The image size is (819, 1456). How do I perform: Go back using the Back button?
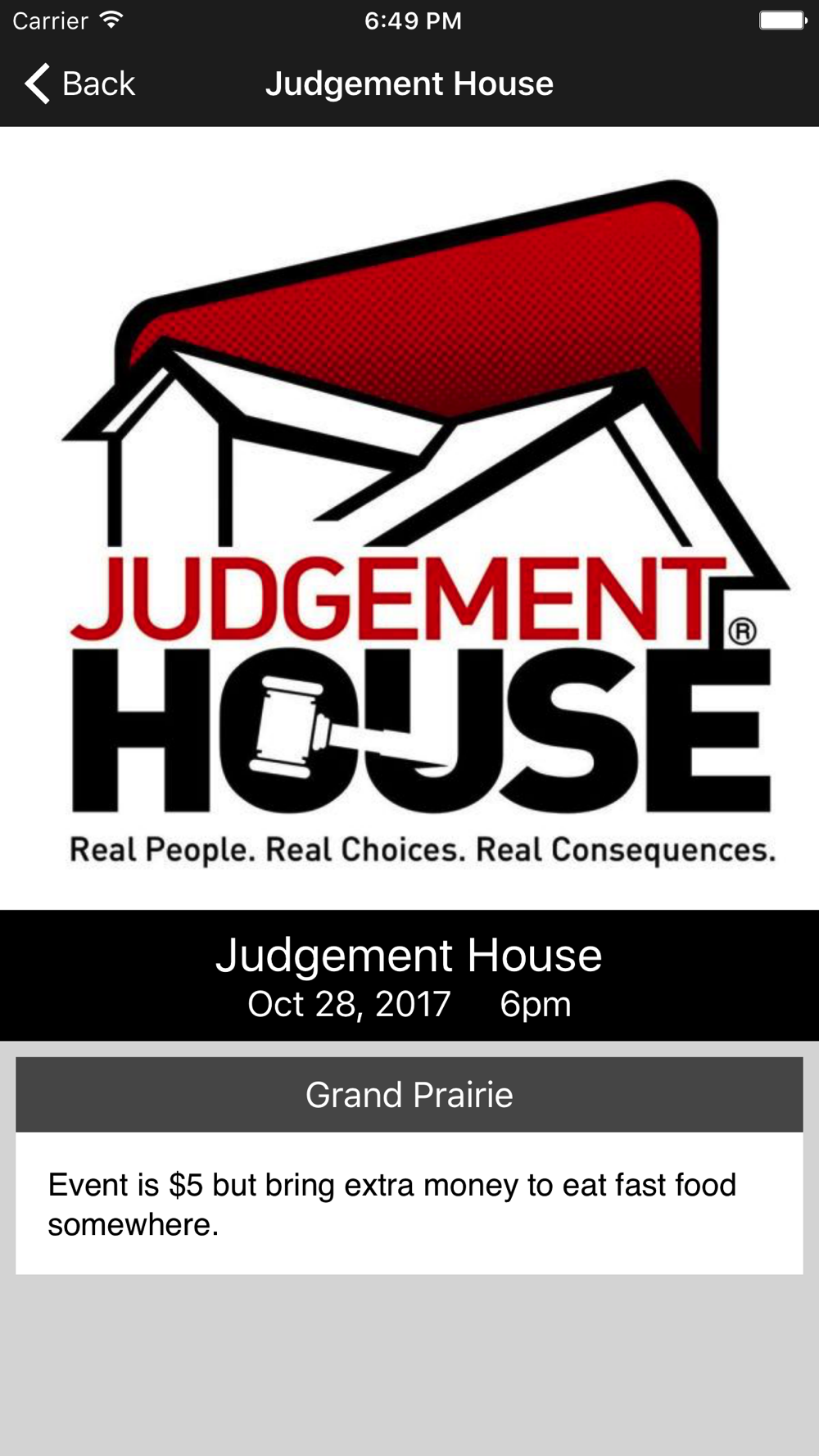pos(79,84)
